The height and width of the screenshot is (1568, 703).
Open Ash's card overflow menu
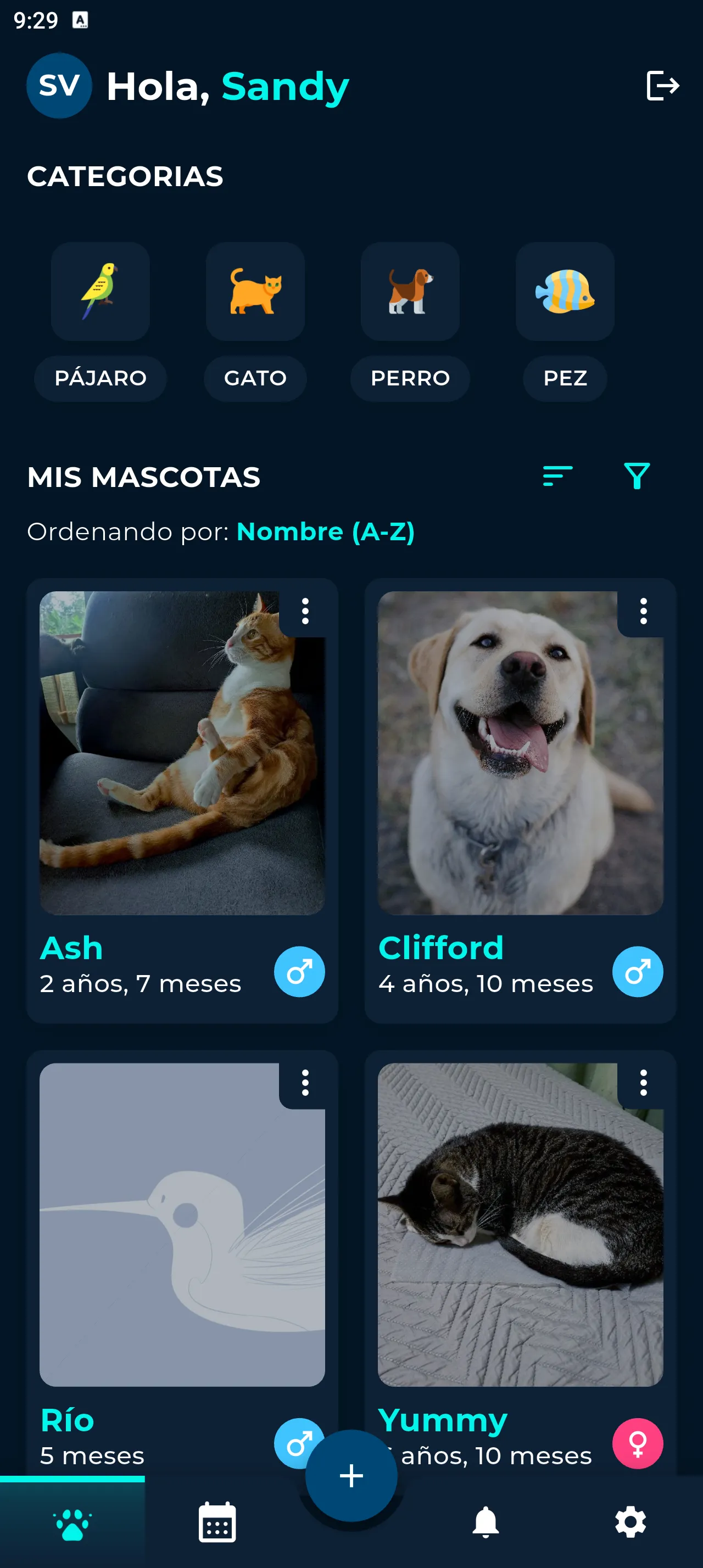pos(304,612)
